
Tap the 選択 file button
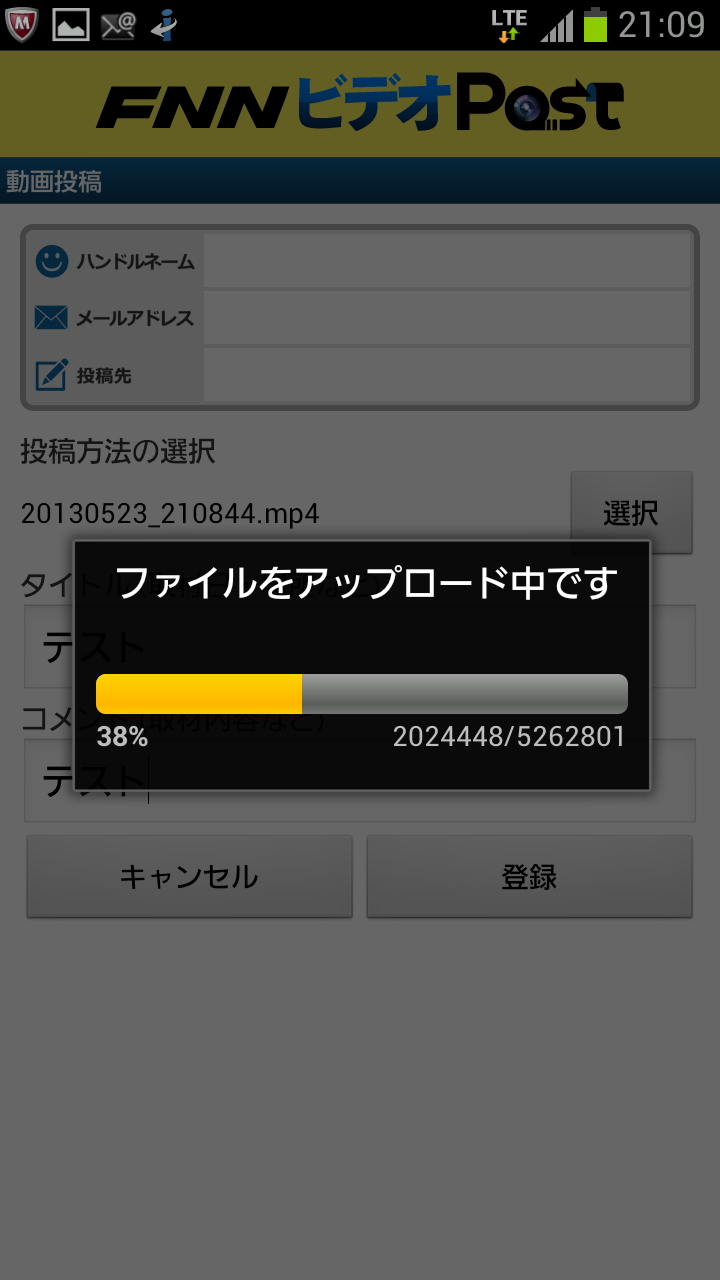coord(631,512)
